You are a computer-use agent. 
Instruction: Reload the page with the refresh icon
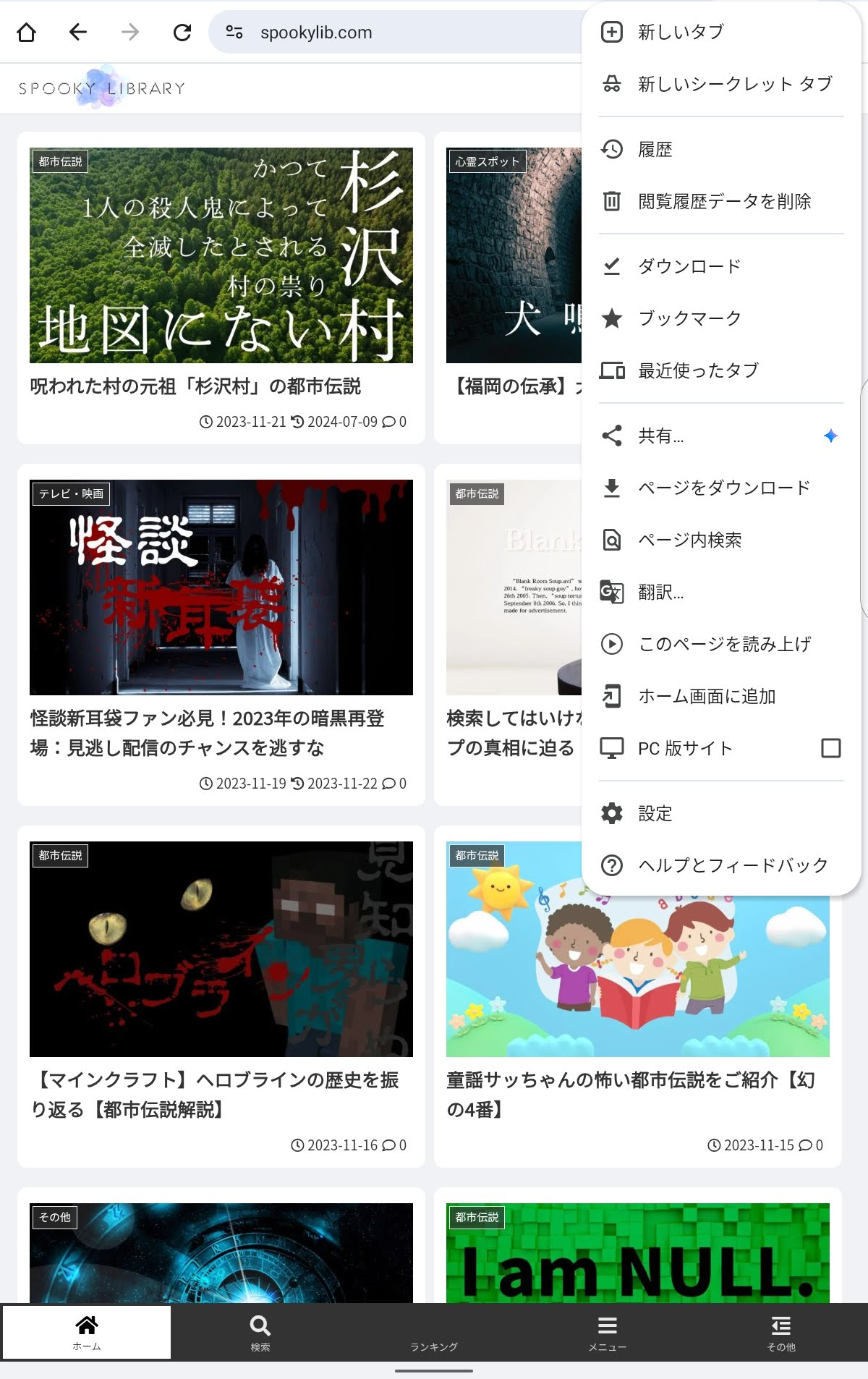[x=182, y=32]
